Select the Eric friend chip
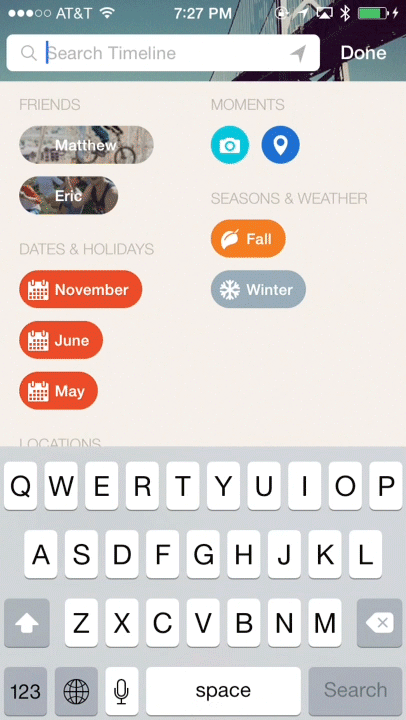 pyautogui.click(x=68, y=196)
